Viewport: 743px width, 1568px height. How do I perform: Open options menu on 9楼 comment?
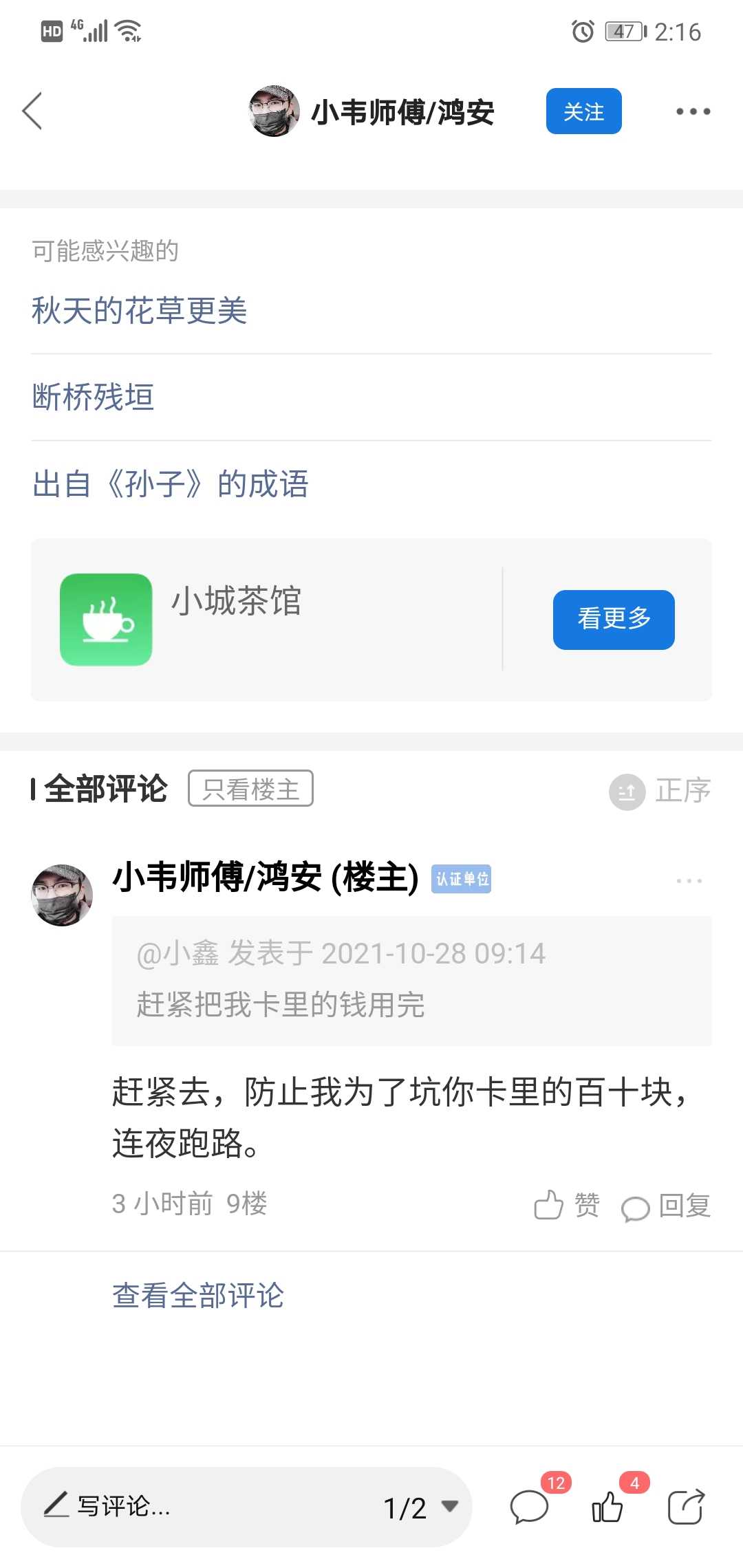689,881
